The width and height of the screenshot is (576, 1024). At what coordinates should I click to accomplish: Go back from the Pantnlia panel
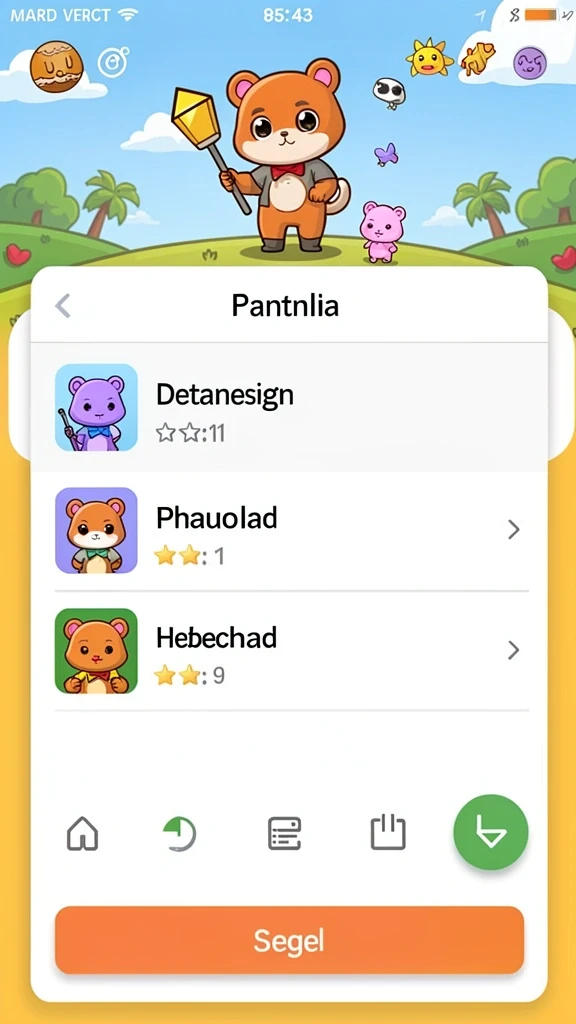[63, 305]
